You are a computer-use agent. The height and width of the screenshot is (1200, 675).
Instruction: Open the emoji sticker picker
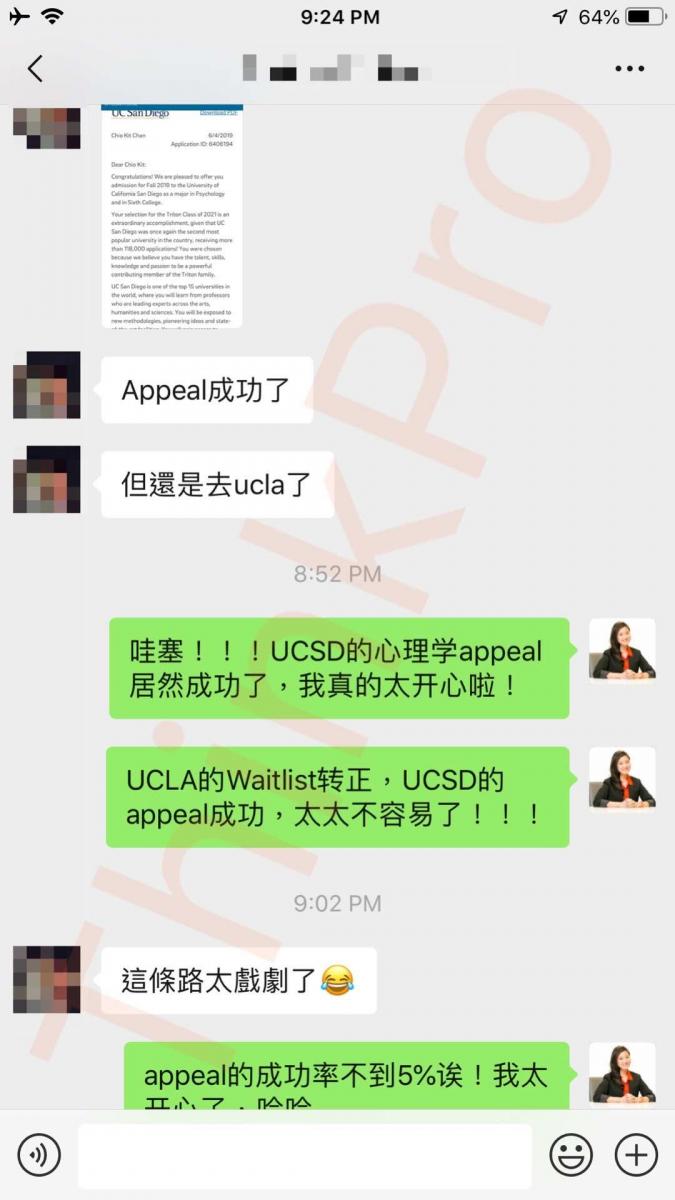[x=571, y=1155]
